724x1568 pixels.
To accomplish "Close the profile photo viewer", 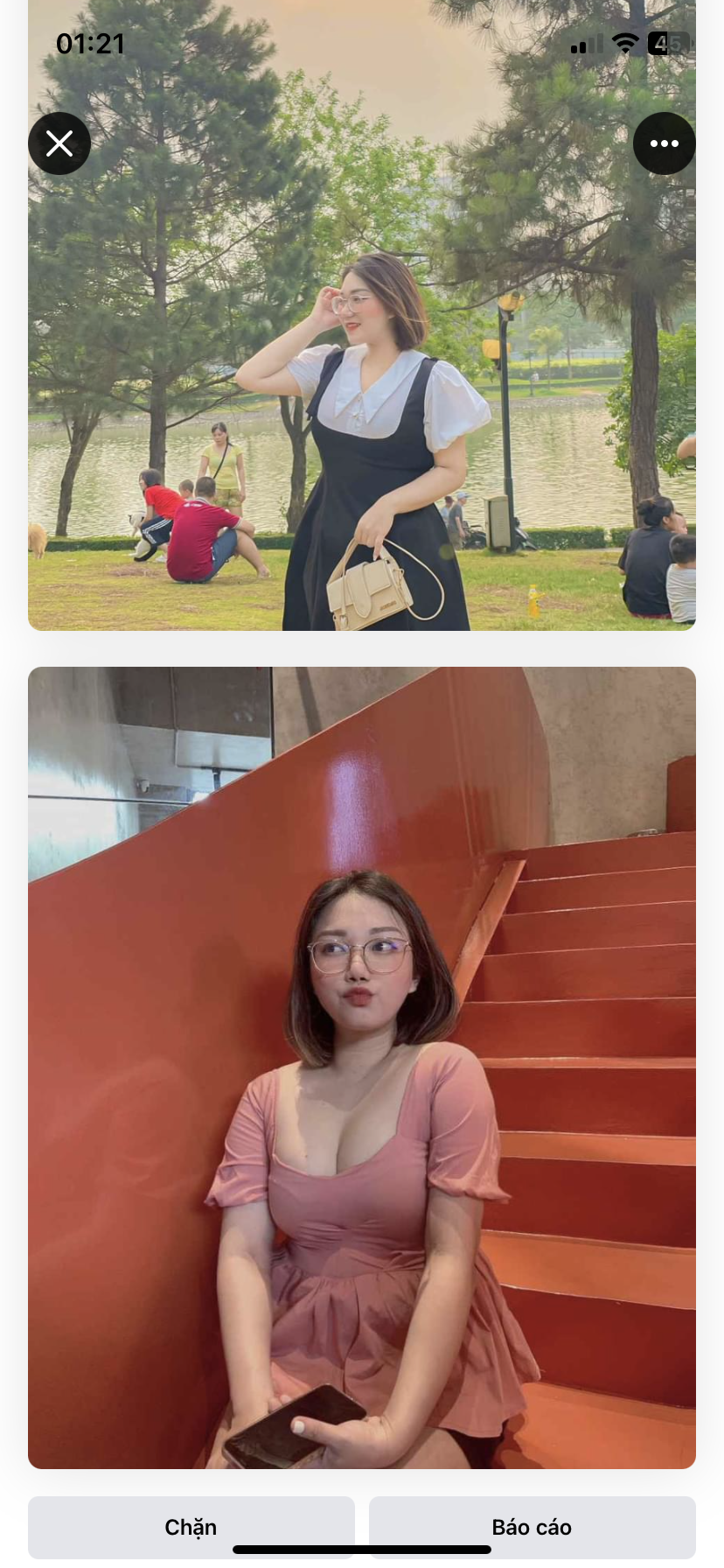I will point(59,143).
